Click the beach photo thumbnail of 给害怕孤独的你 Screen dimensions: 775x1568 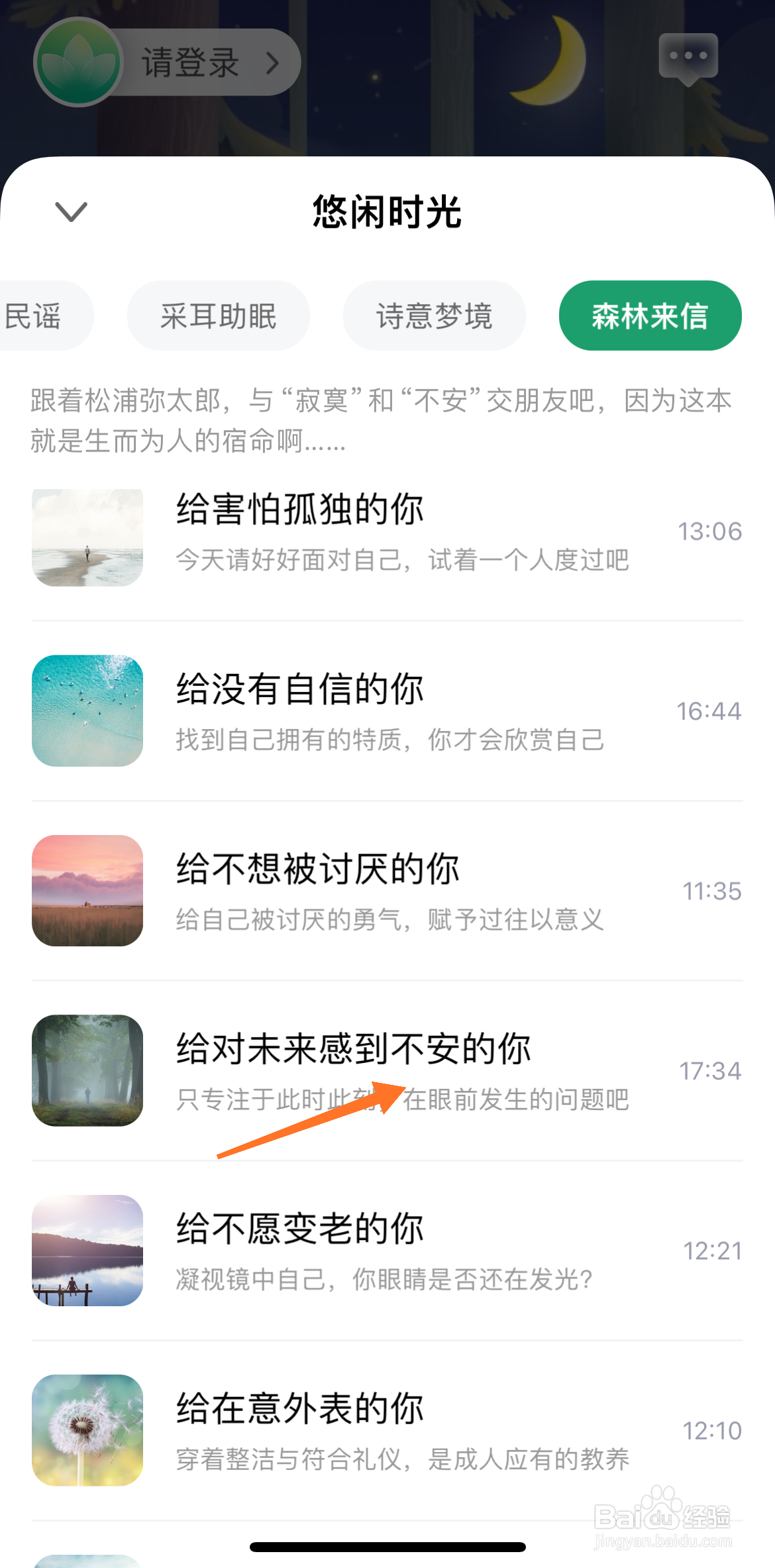click(87, 537)
